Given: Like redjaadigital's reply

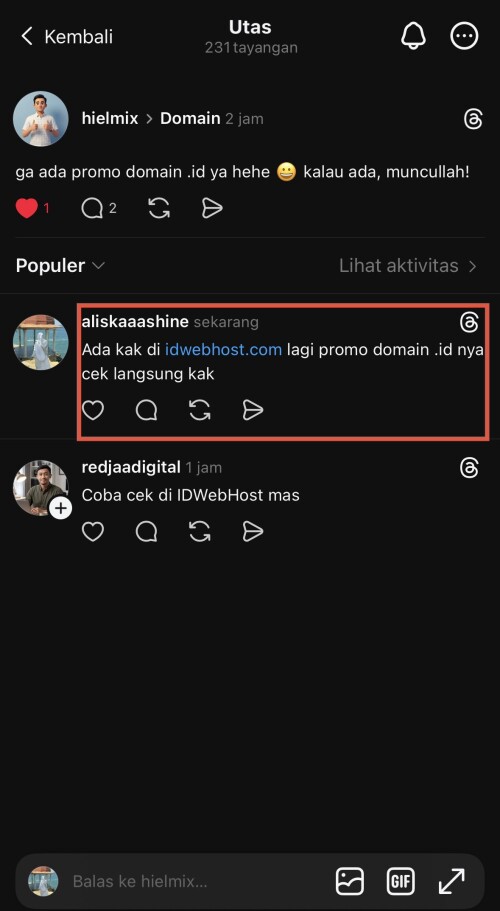Looking at the screenshot, I should (93, 531).
